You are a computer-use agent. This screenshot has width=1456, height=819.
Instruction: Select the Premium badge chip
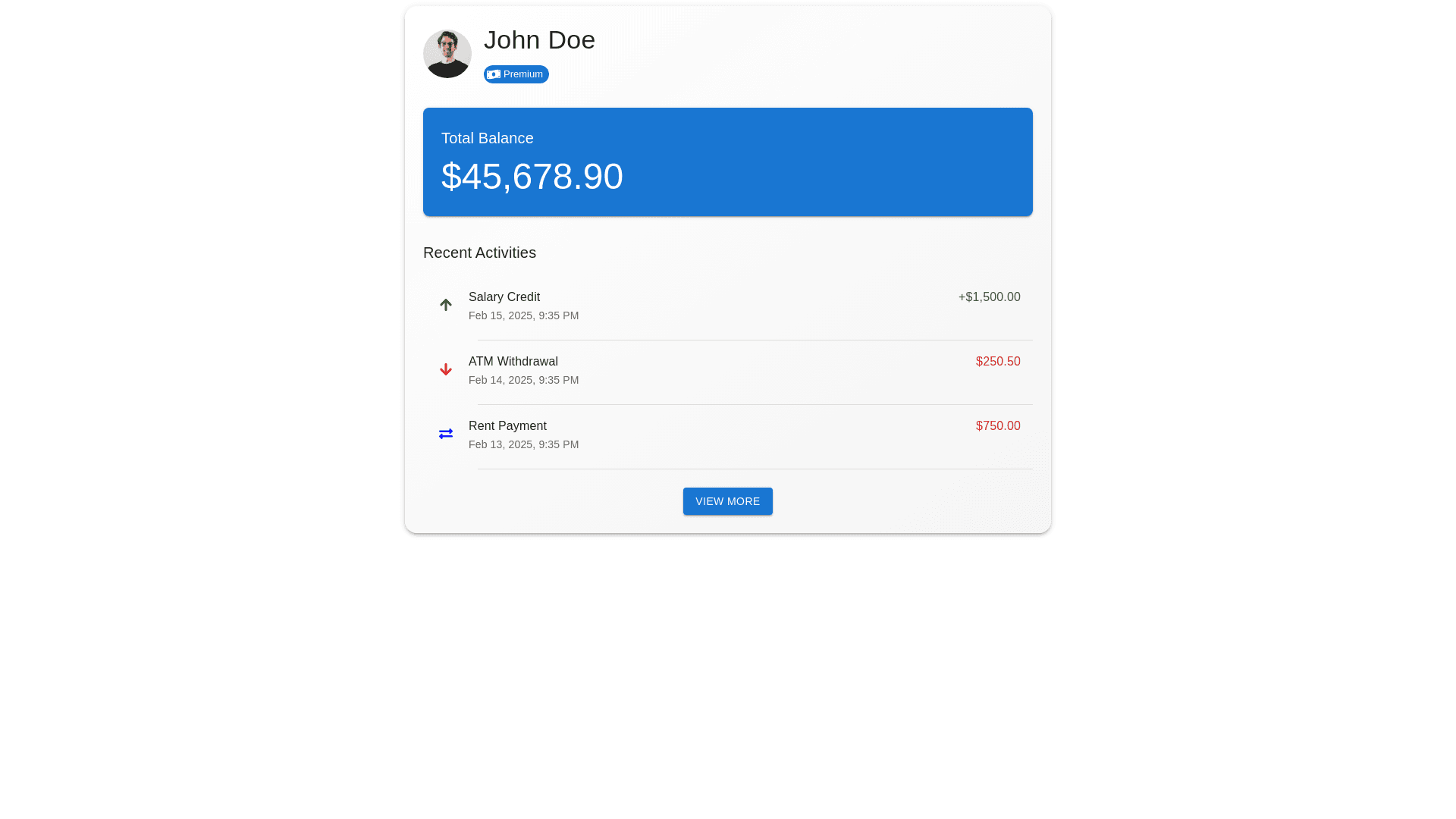(x=516, y=74)
